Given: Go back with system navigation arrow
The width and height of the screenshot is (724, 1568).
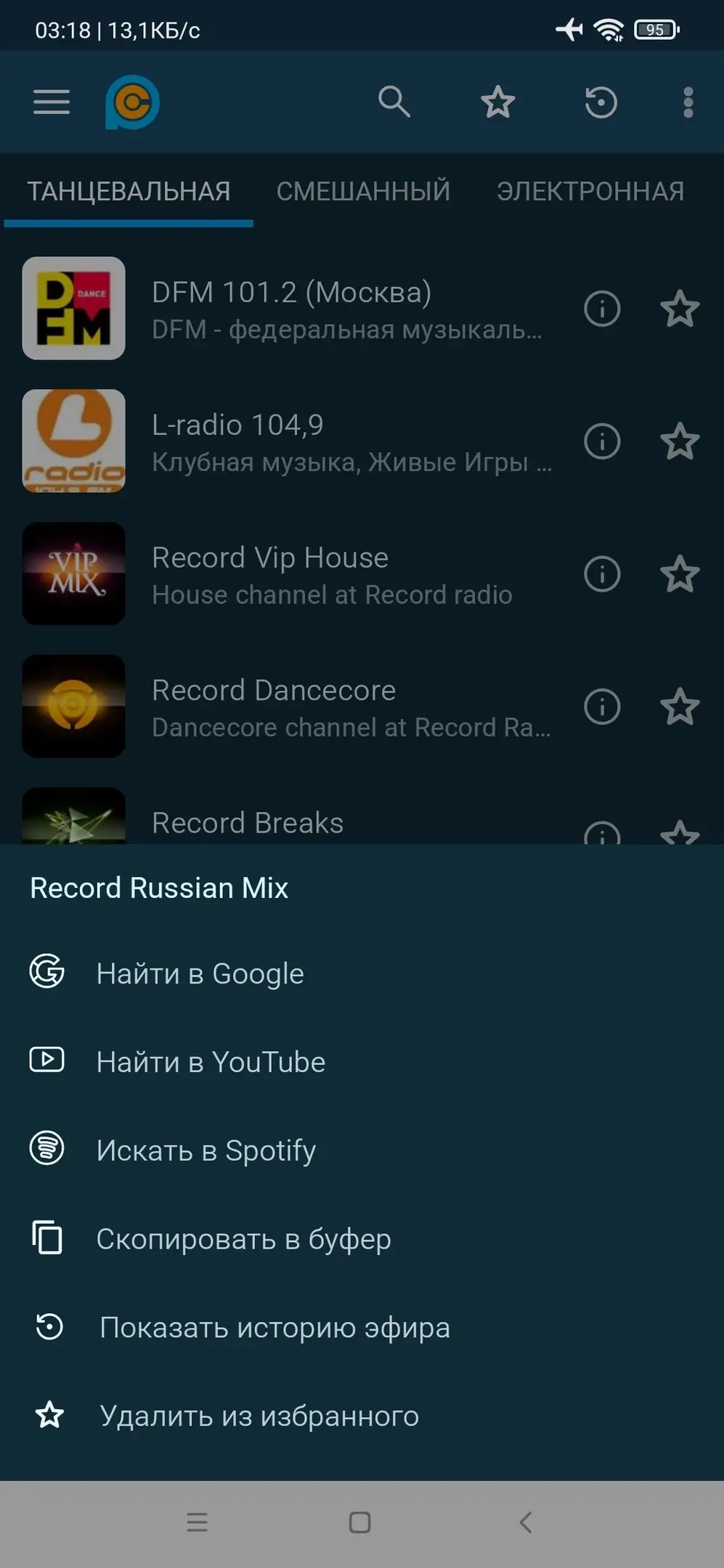Looking at the screenshot, I should (526, 1522).
